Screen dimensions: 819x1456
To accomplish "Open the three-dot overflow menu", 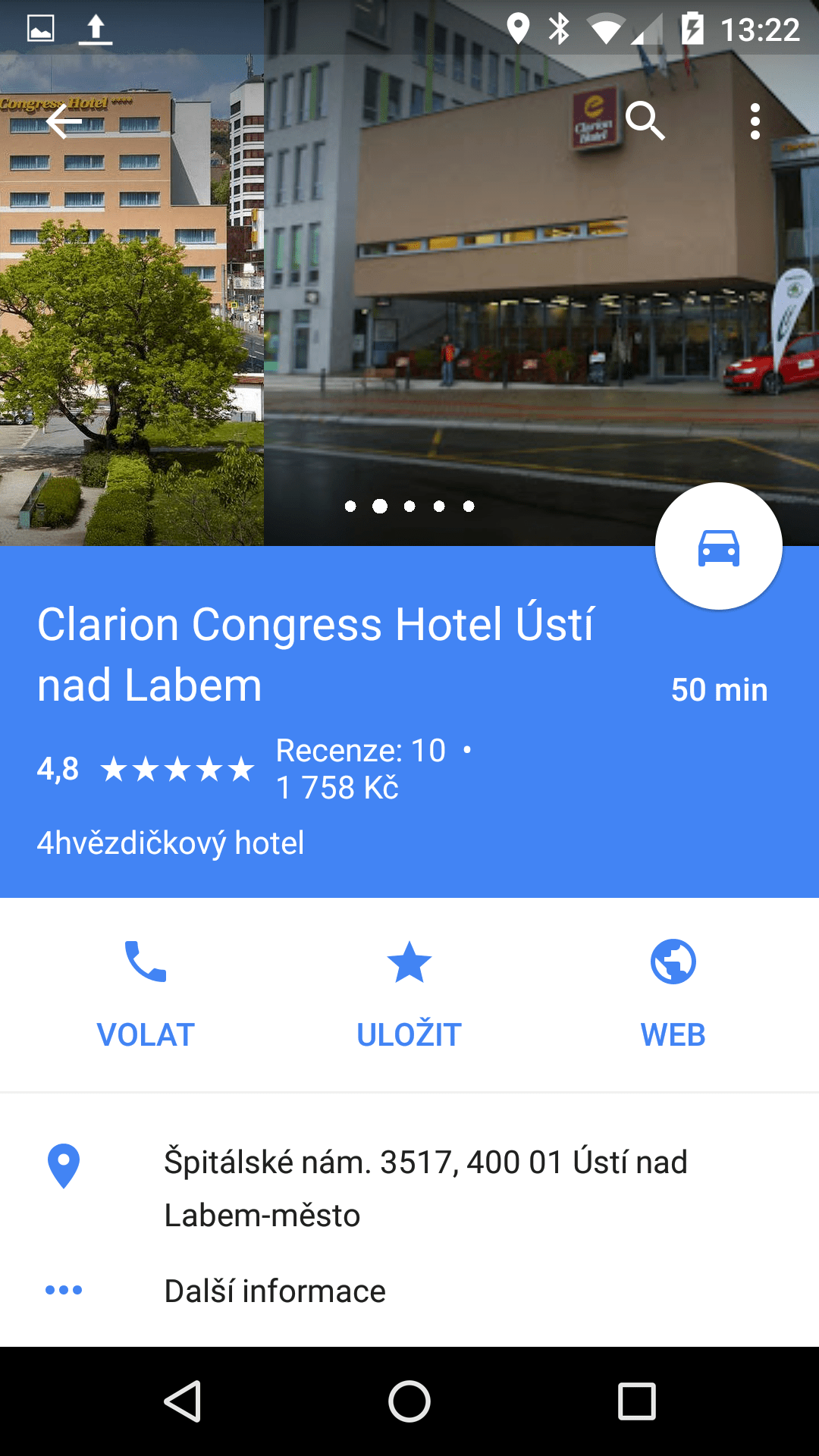I will (755, 121).
